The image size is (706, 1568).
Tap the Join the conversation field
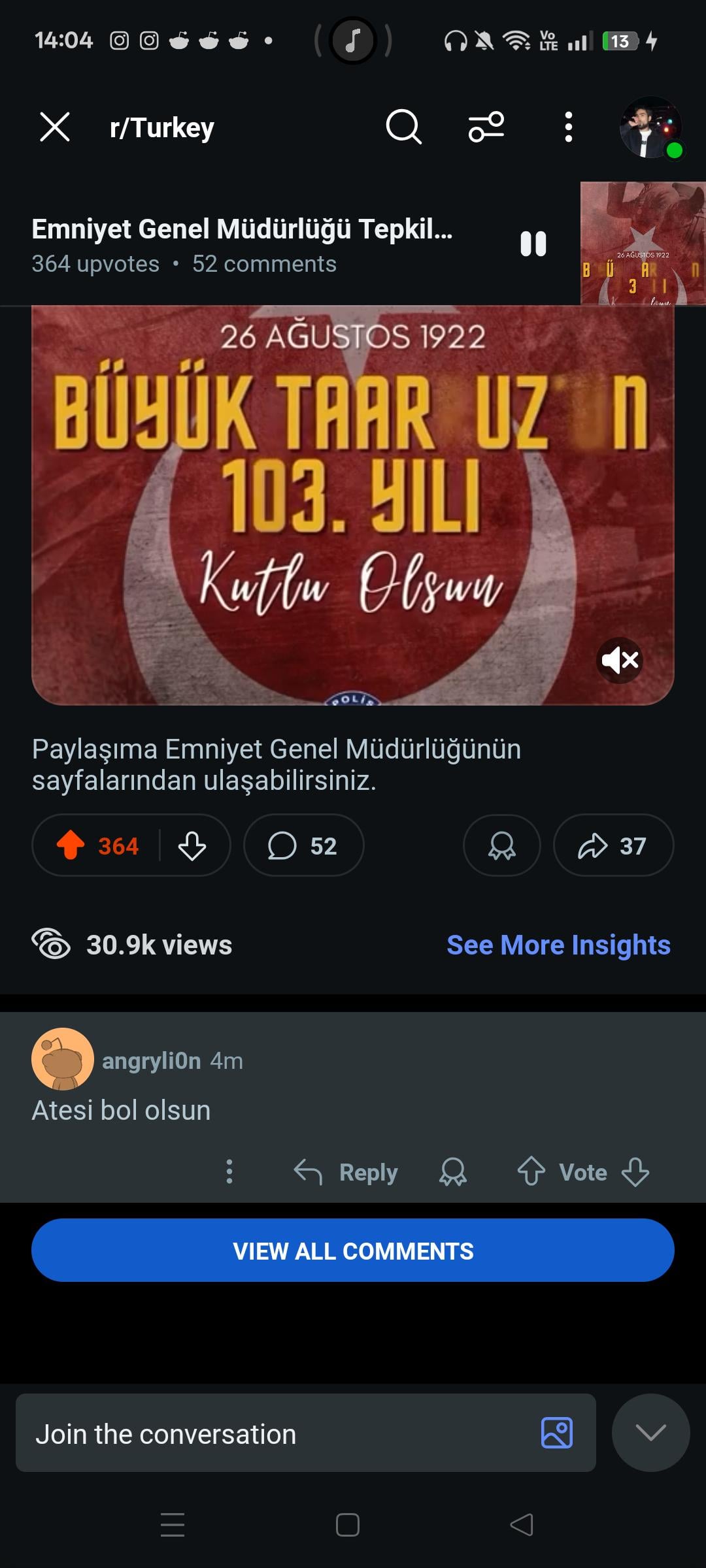[306, 1433]
